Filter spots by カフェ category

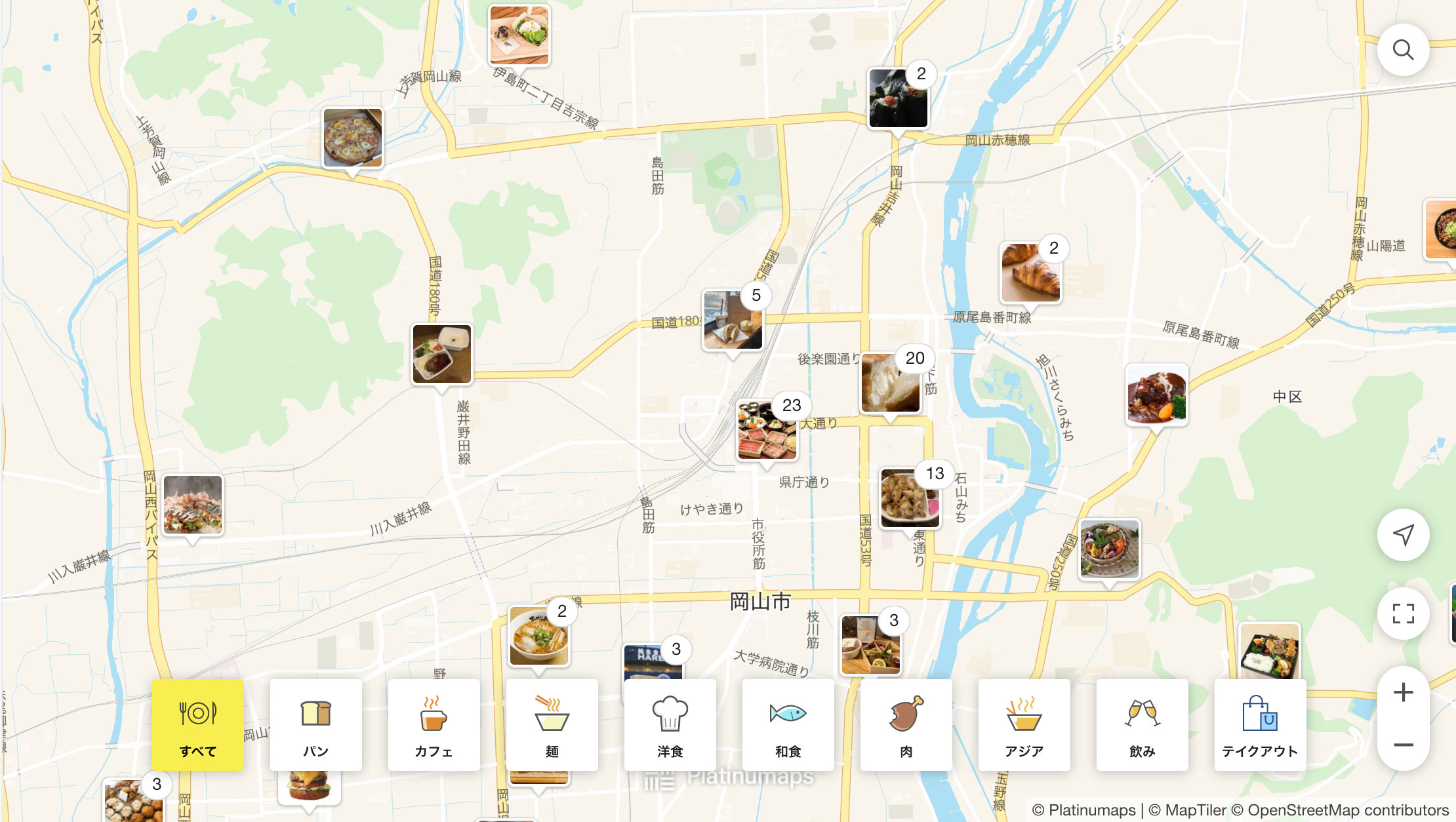(x=434, y=724)
